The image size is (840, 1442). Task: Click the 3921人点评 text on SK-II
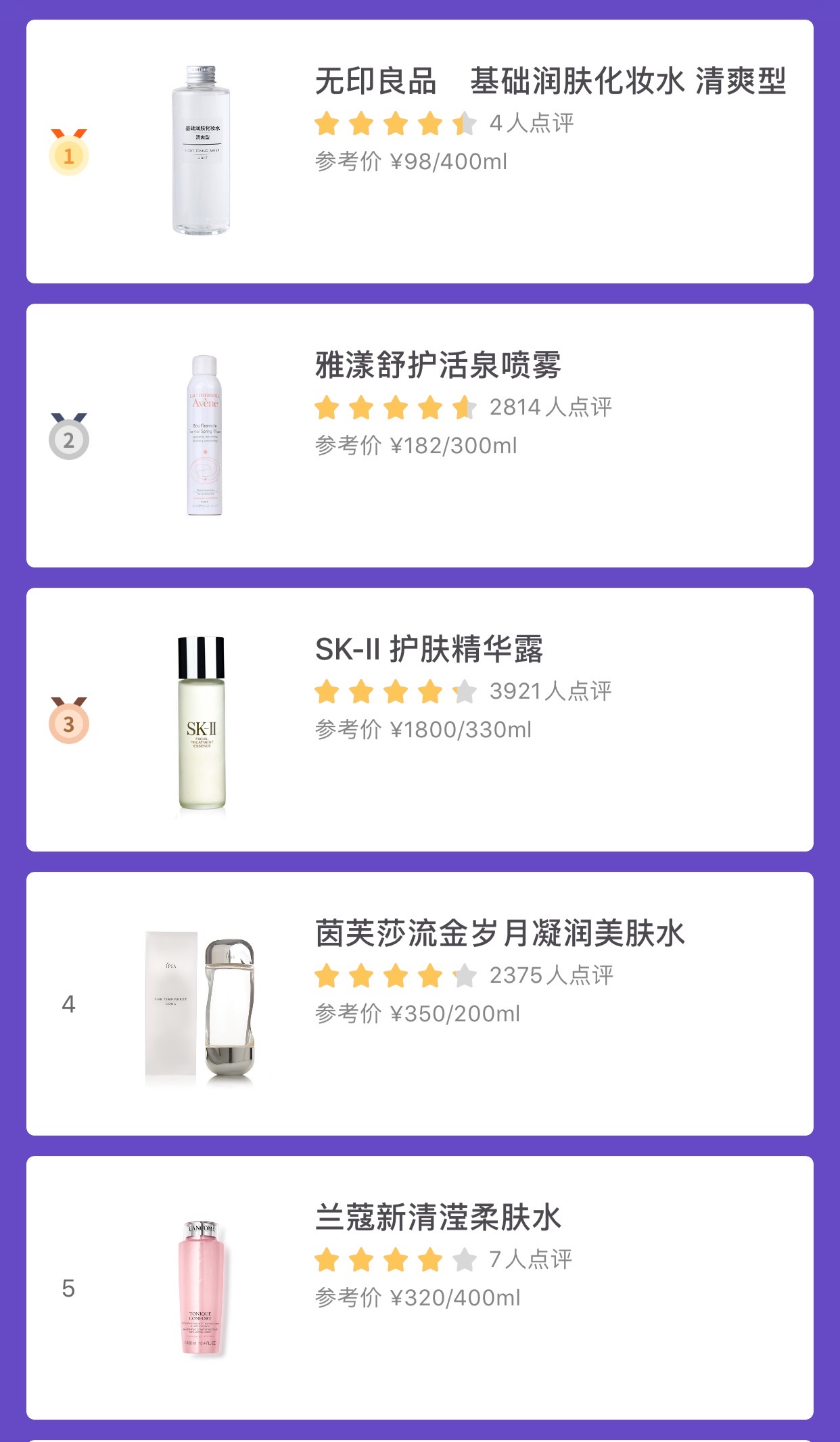pos(551,691)
